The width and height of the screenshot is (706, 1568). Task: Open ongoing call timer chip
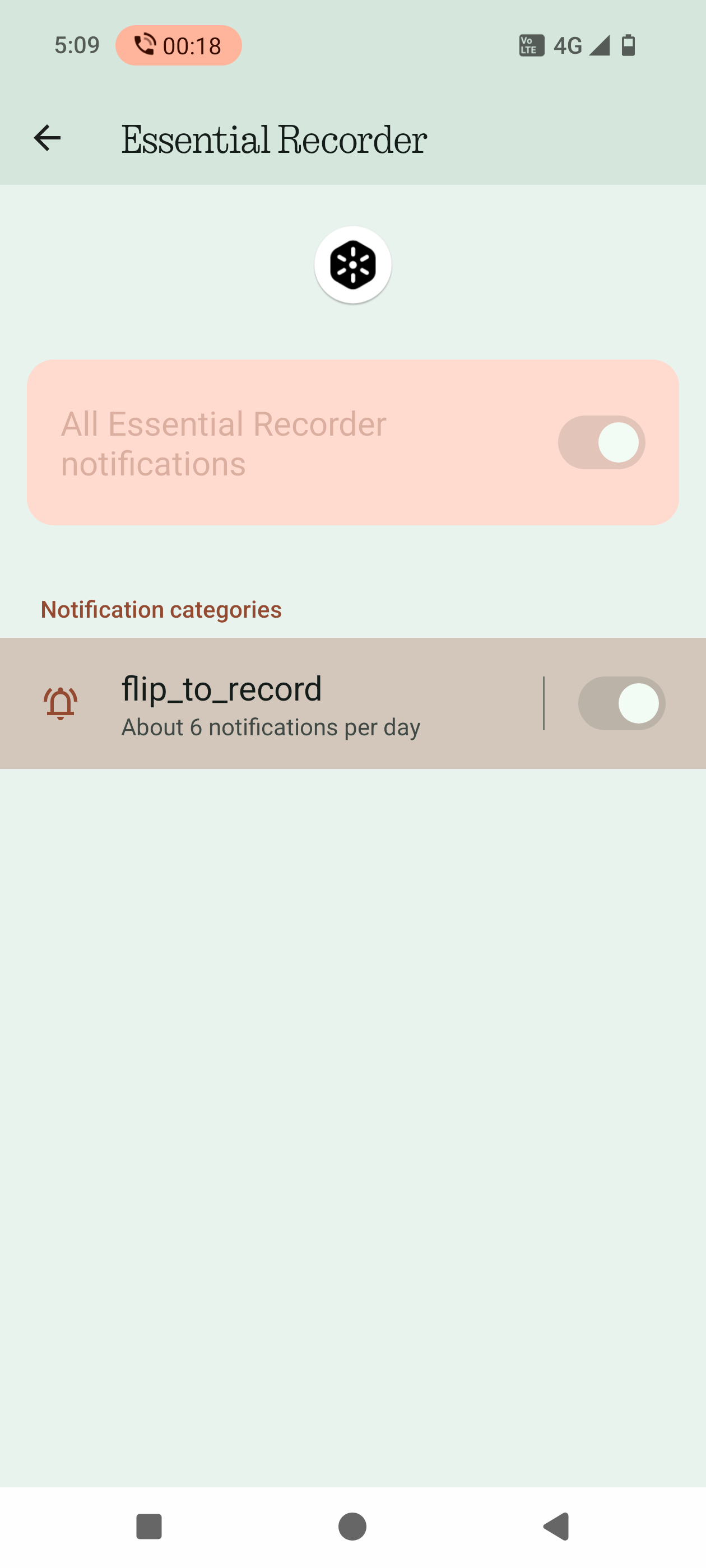coord(179,46)
